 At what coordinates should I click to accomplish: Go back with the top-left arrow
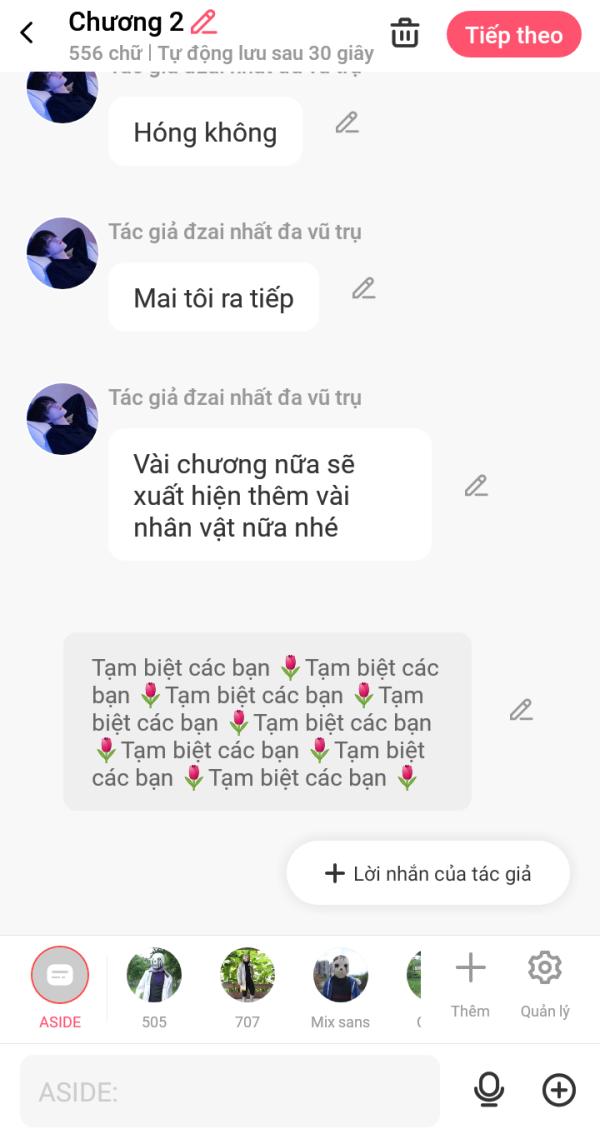[x=27, y=33]
